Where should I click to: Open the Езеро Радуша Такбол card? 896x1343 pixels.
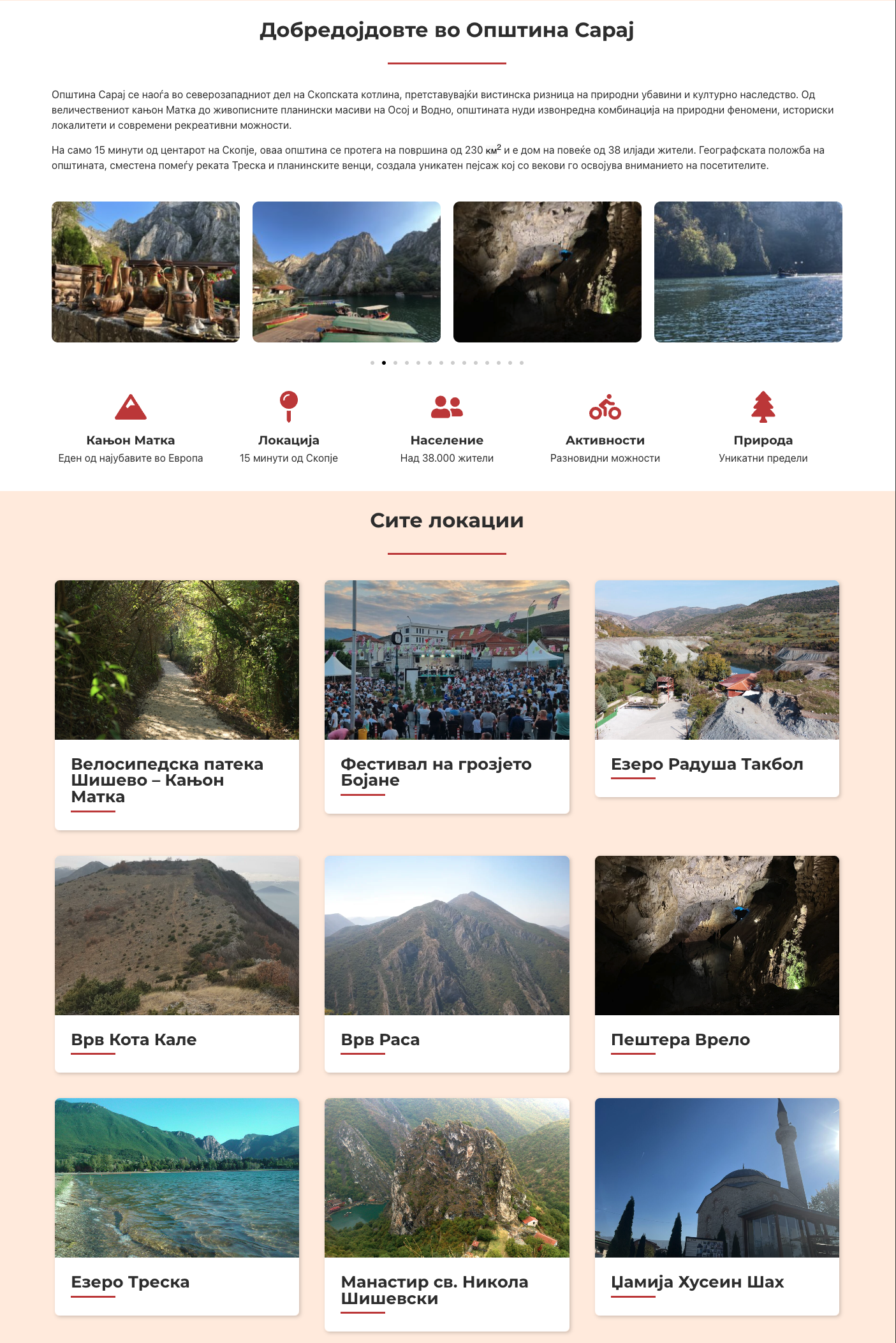point(717,688)
